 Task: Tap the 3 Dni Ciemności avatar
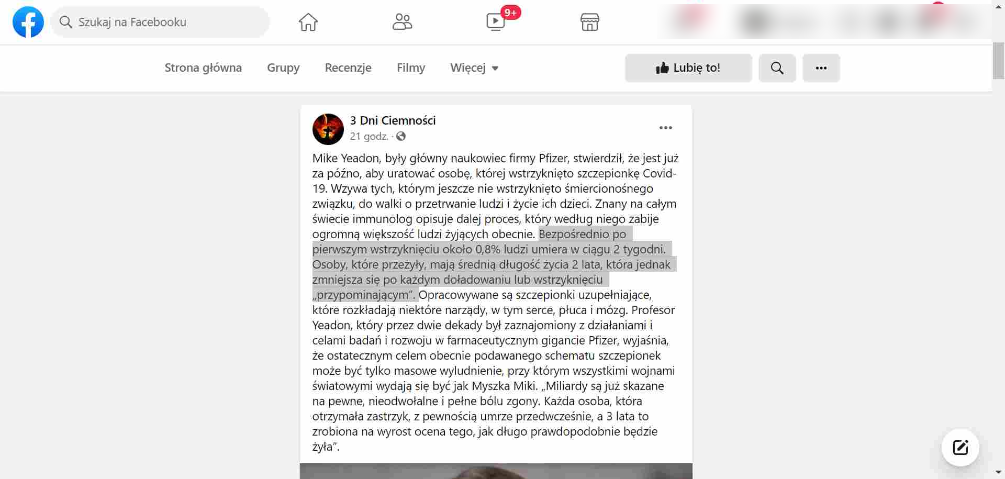click(328, 129)
